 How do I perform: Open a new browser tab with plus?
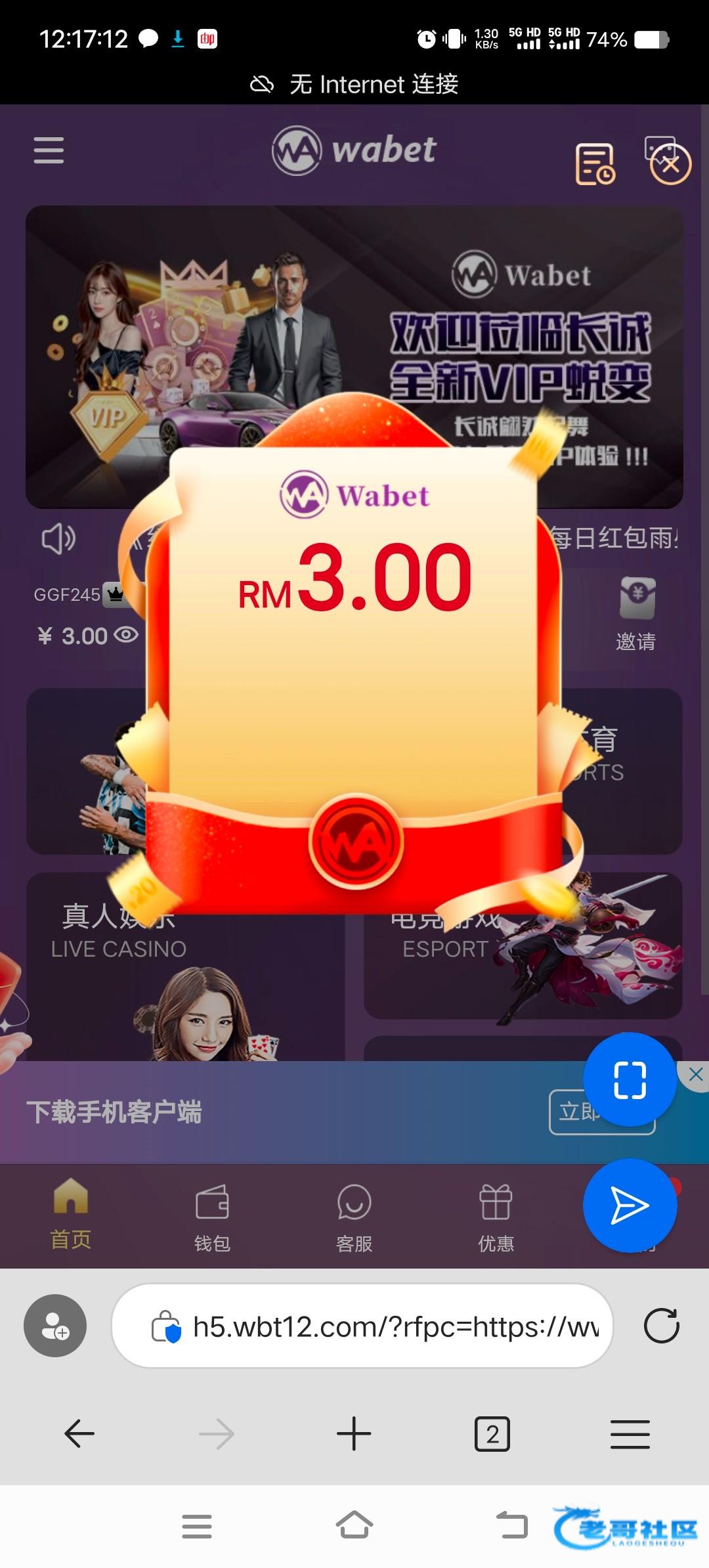coord(354,1433)
